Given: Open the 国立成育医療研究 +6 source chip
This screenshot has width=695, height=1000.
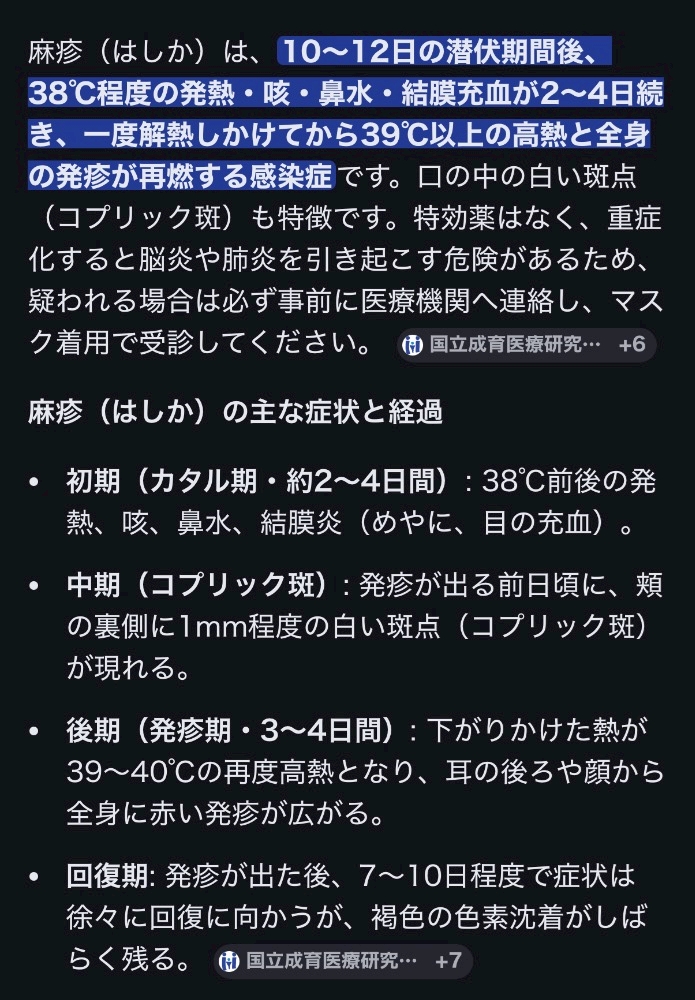Looking at the screenshot, I should (526, 345).
